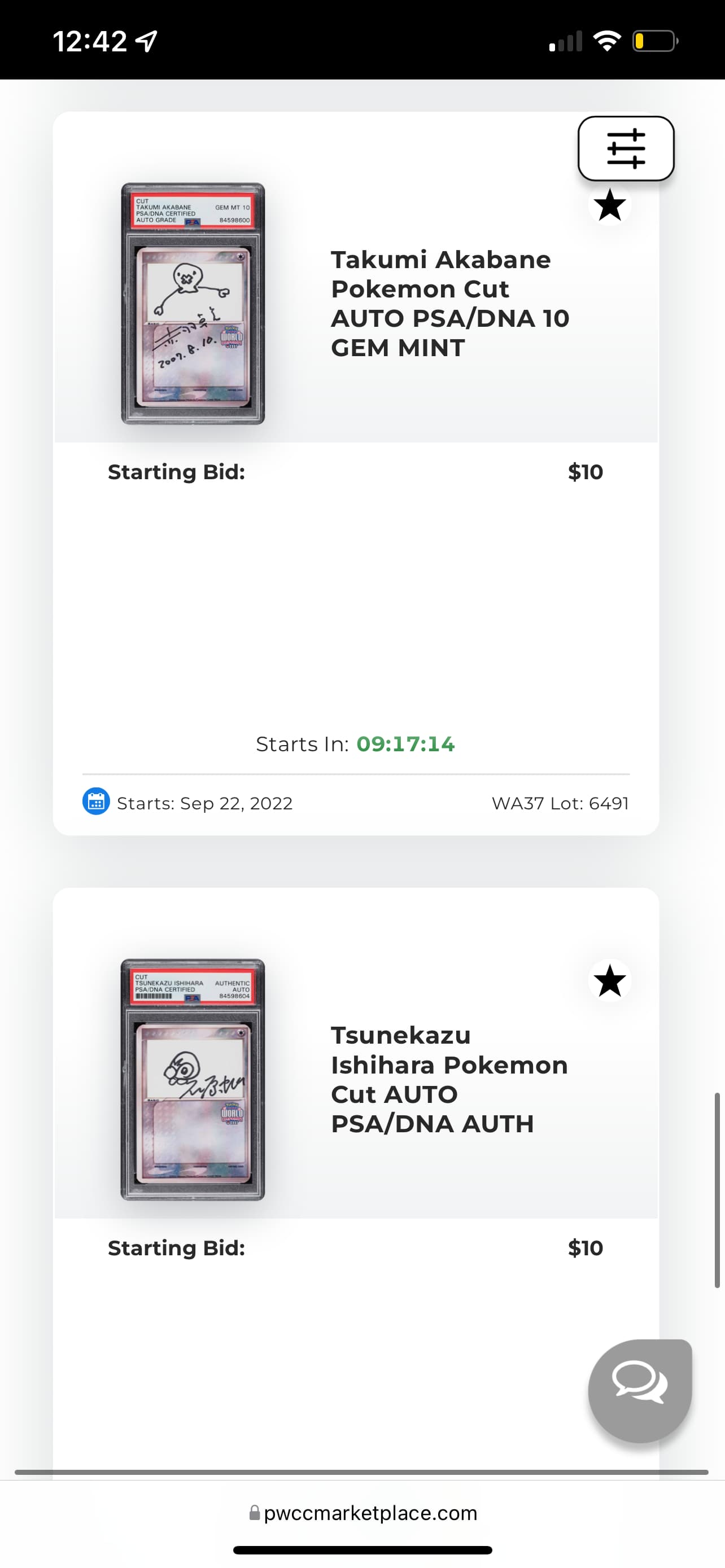
Task: Add Tsunekazu Ishihara lot to watchlist
Action: pos(609,980)
